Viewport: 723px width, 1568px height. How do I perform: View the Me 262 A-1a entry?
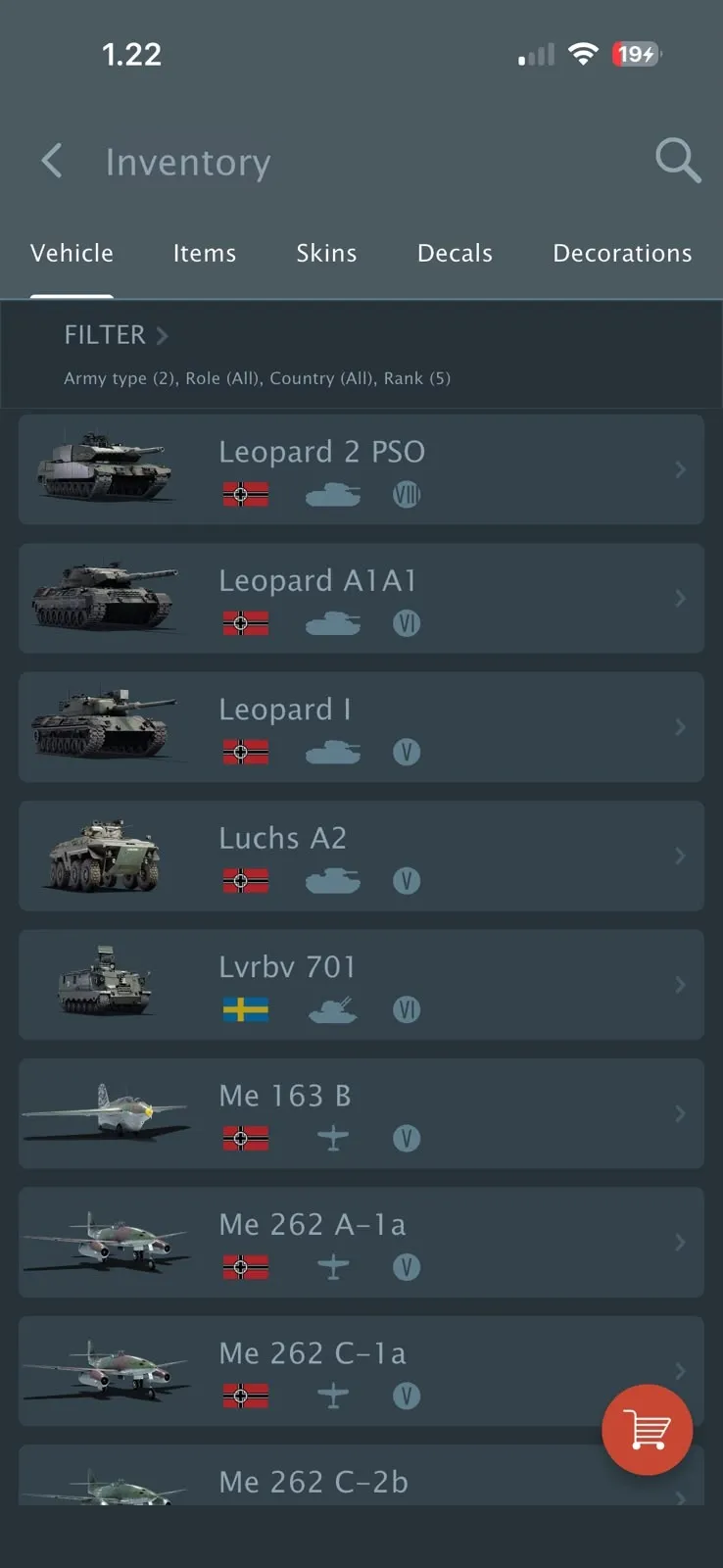click(x=361, y=1243)
